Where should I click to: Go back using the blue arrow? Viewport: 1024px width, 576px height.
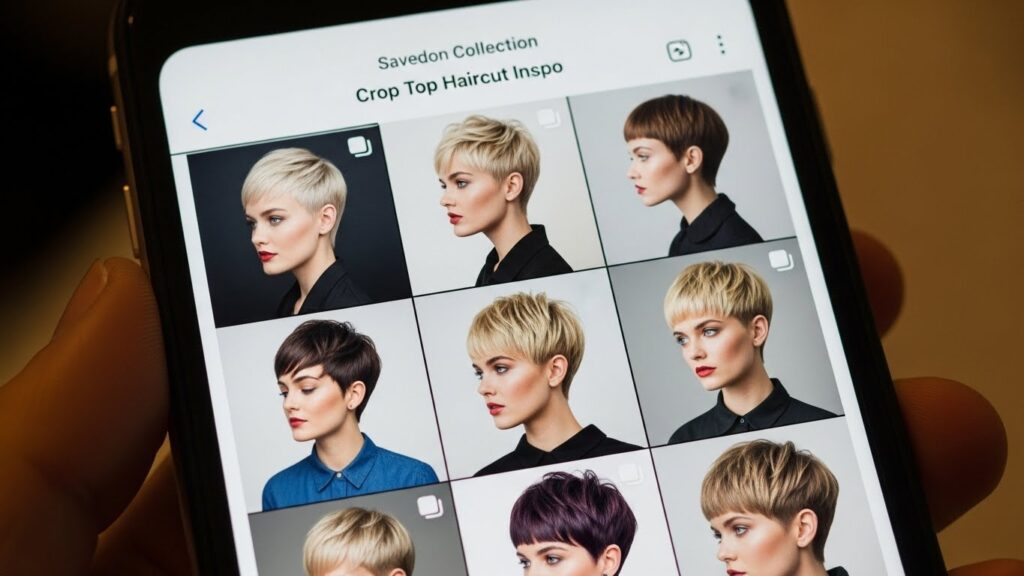(x=199, y=120)
